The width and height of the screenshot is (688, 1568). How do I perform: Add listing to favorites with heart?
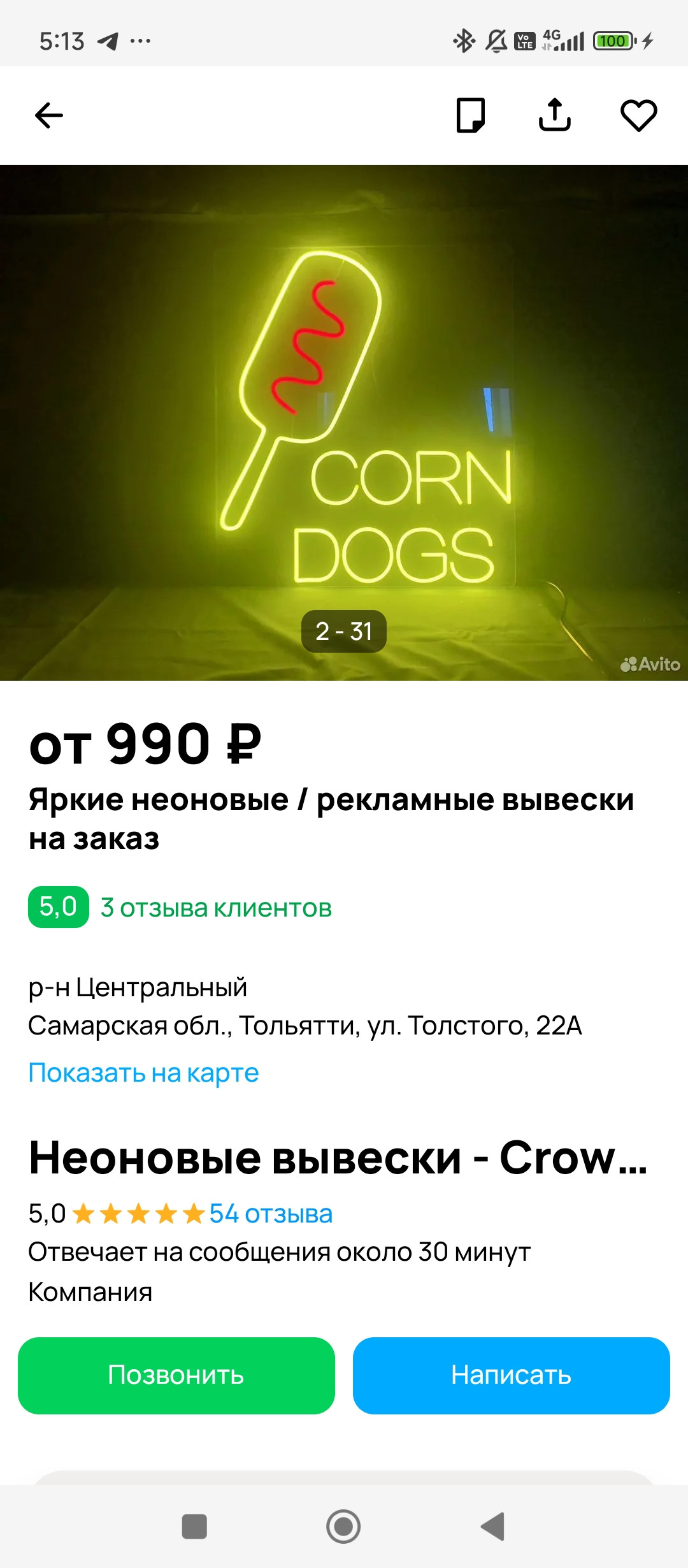pyautogui.click(x=638, y=115)
